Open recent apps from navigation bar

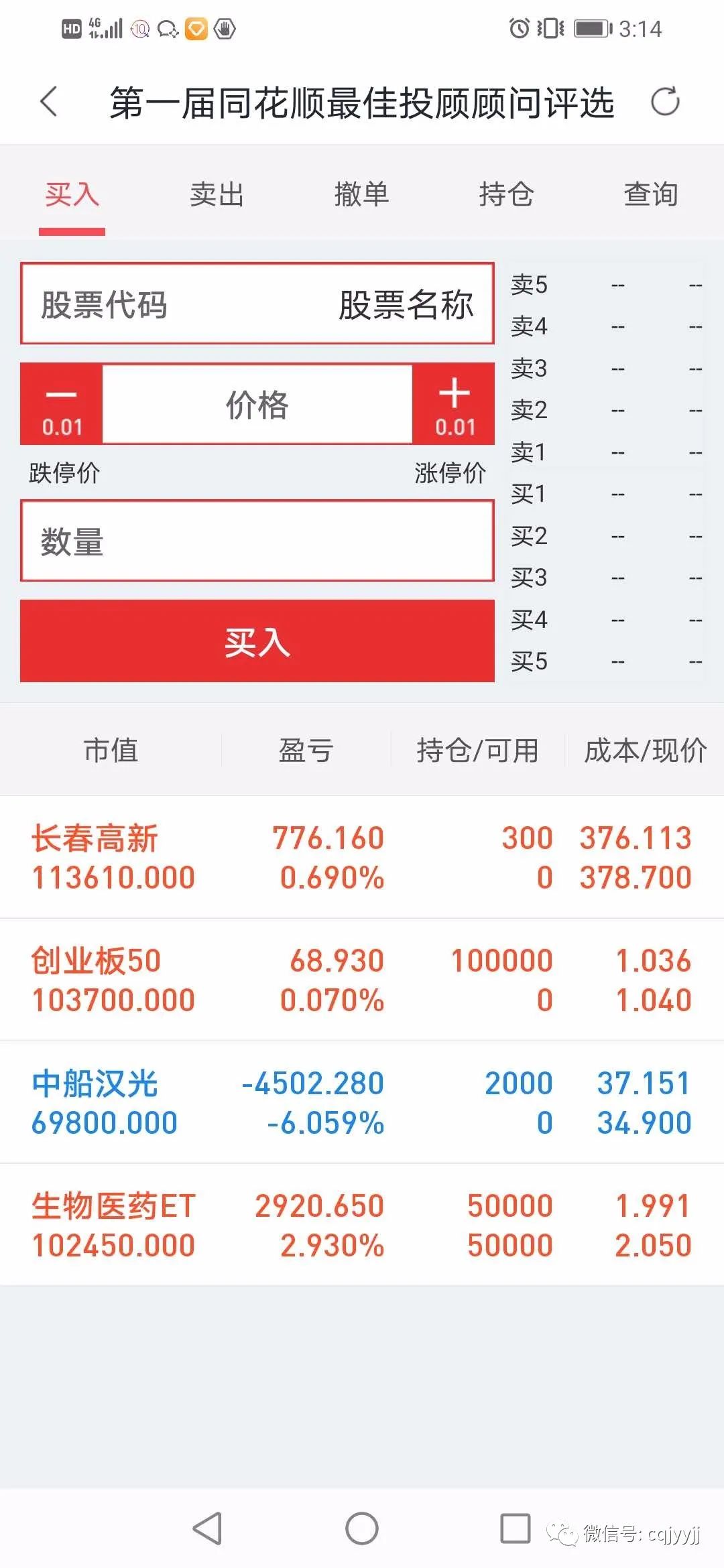point(516,1529)
